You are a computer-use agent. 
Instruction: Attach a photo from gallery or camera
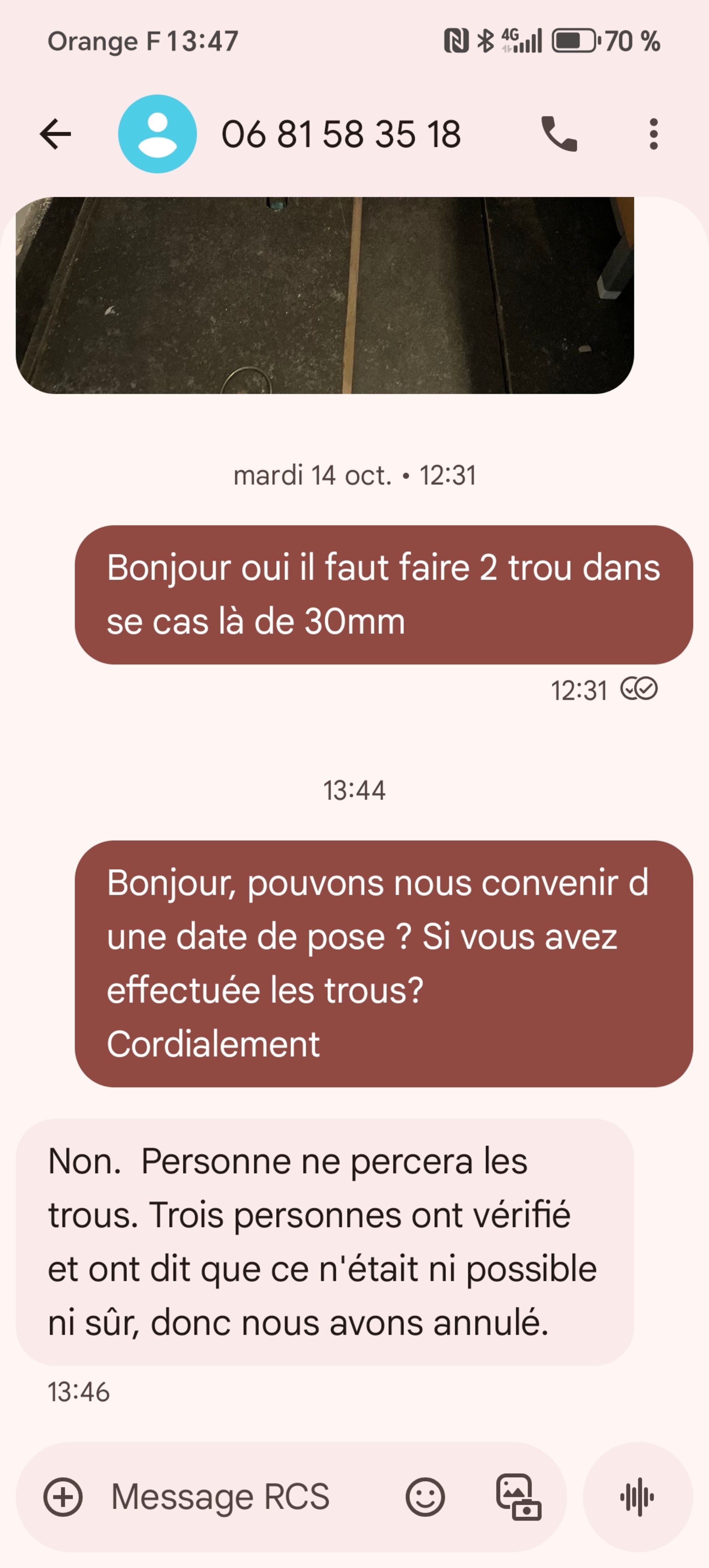pyautogui.click(x=518, y=1496)
